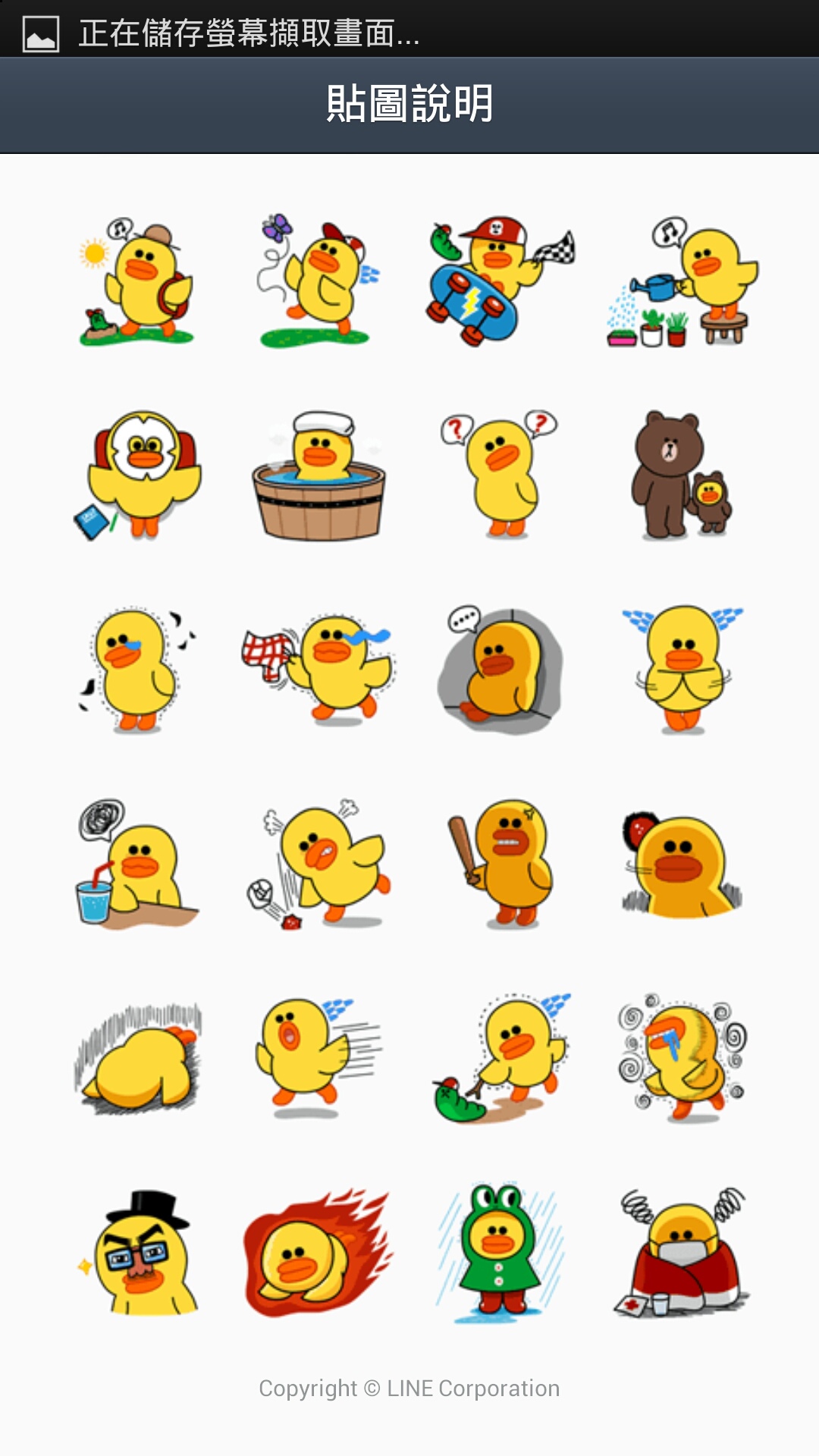Select the sick duck with mask and blanket
The width and height of the screenshot is (819, 1456).
[681, 1252]
